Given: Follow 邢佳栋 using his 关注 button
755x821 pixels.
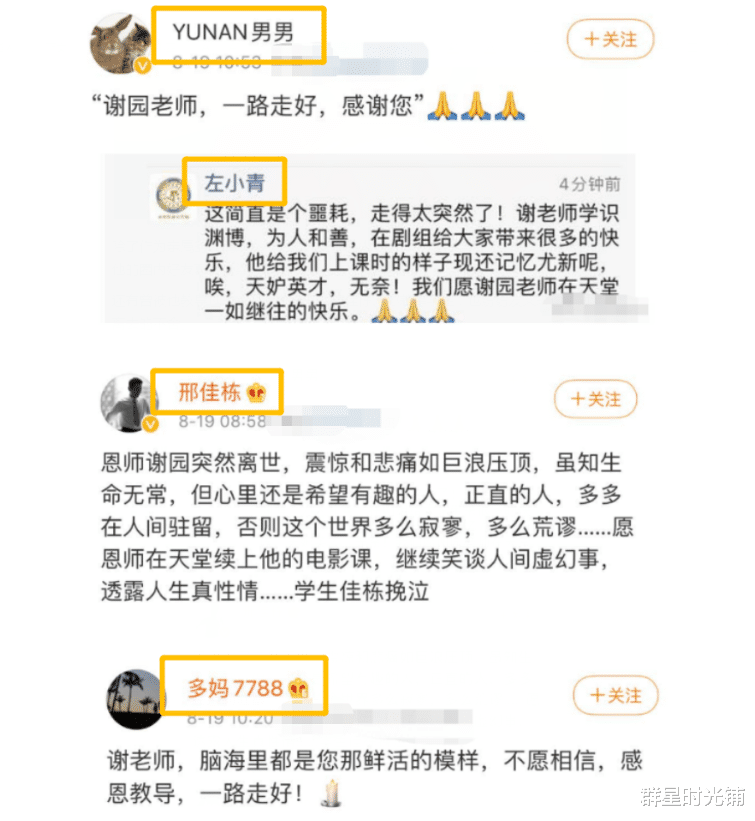Looking at the screenshot, I should coord(597,398).
